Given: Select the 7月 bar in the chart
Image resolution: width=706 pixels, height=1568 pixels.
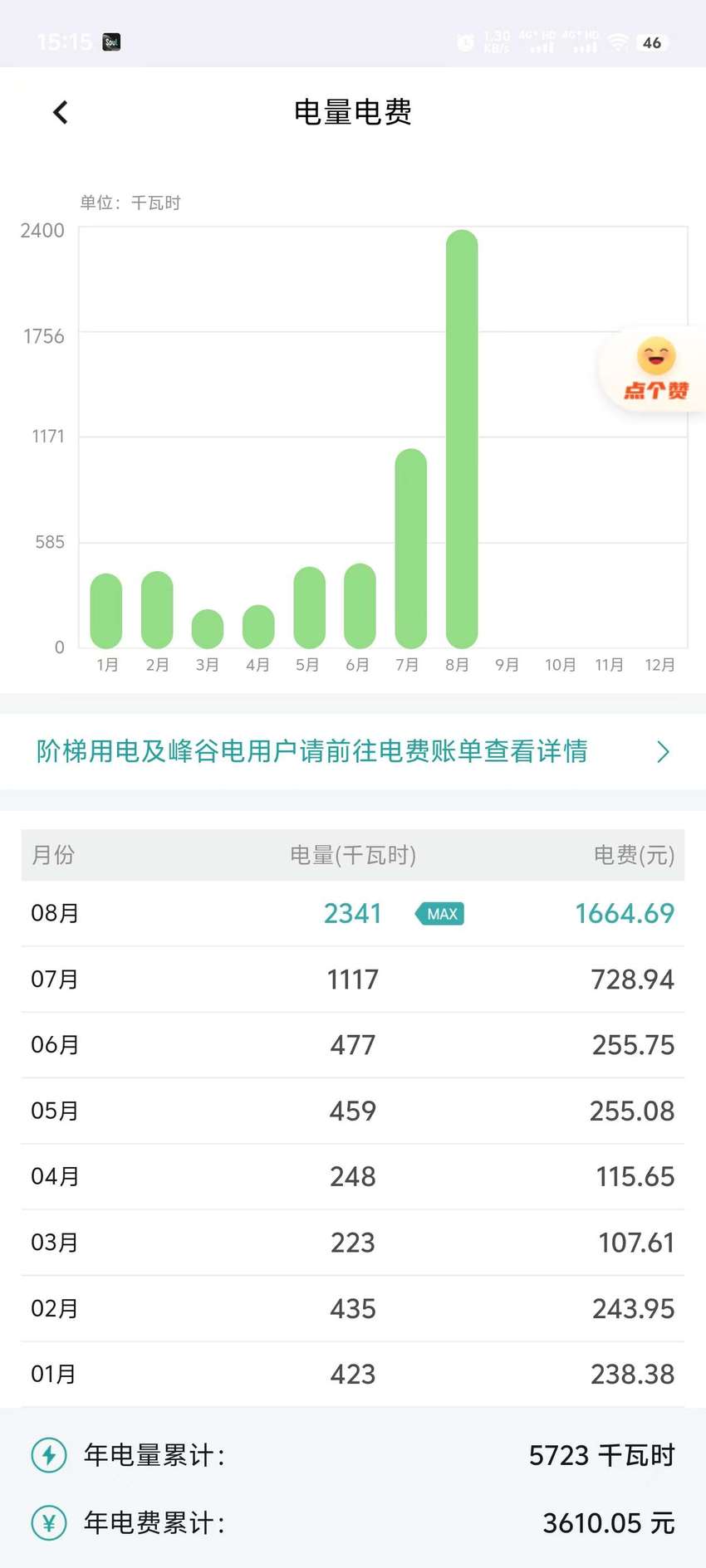Looking at the screenshot, I should coord(411,549).
